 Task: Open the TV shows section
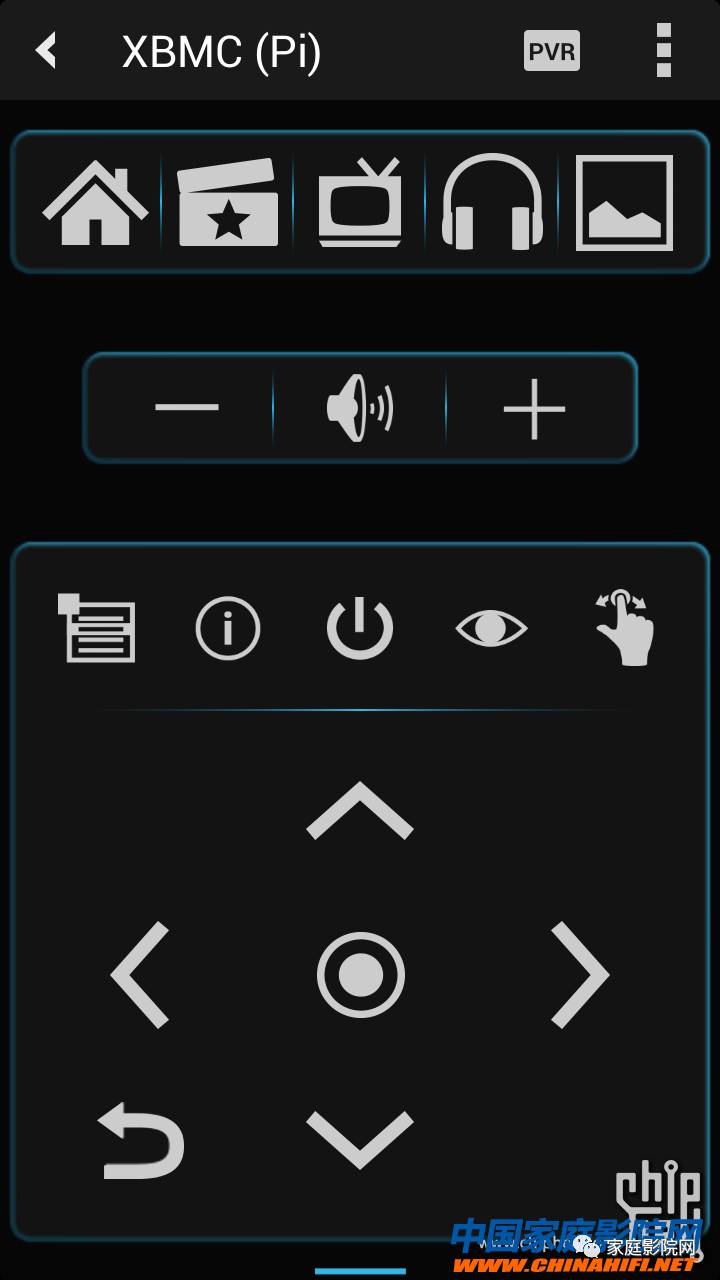coord(360,202)
